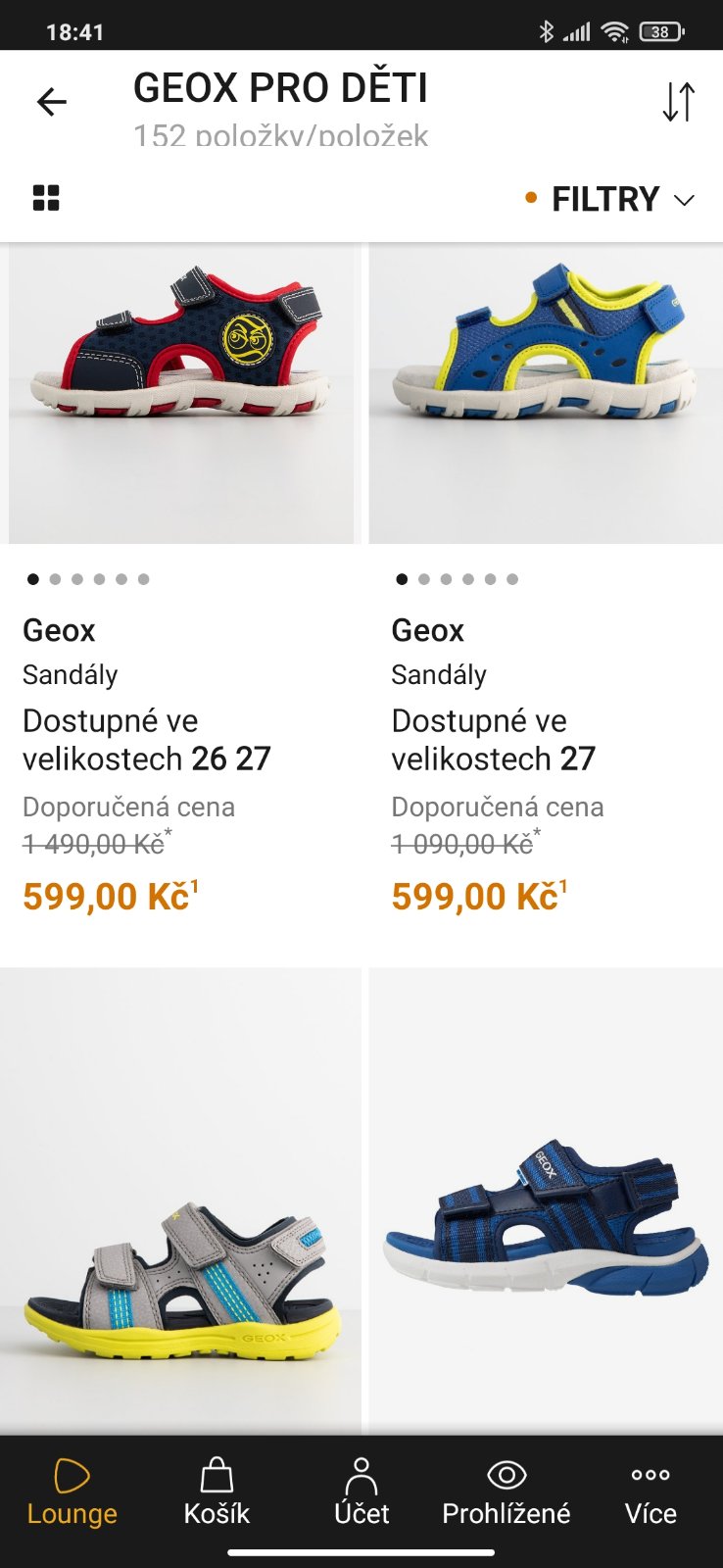Open the Více menu tab
Screen dimensions: 723x1568
pyautogui.click(x=651, y=1493)
